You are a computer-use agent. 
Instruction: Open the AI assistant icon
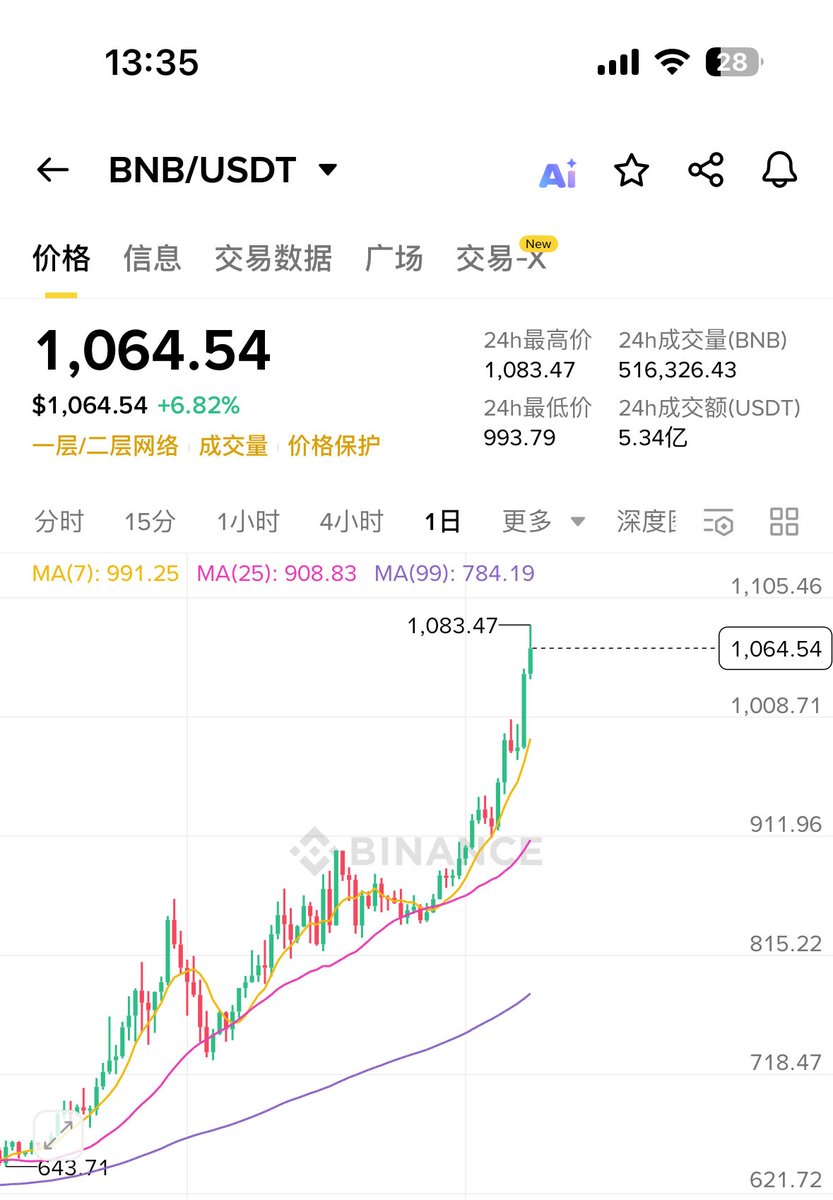tap(557, 174)
